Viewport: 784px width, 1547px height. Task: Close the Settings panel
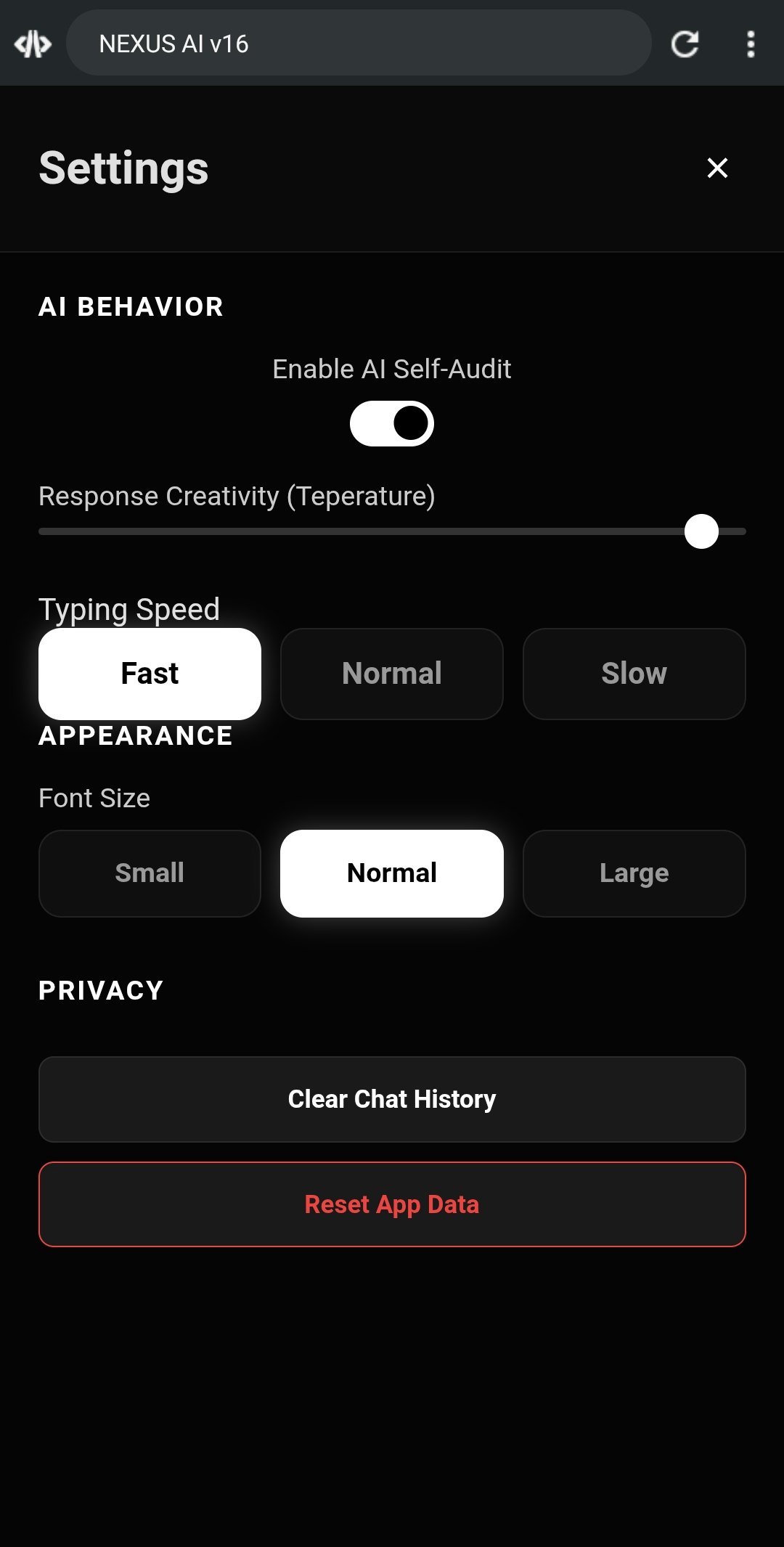pyautogui.click(x=716, y=168)
